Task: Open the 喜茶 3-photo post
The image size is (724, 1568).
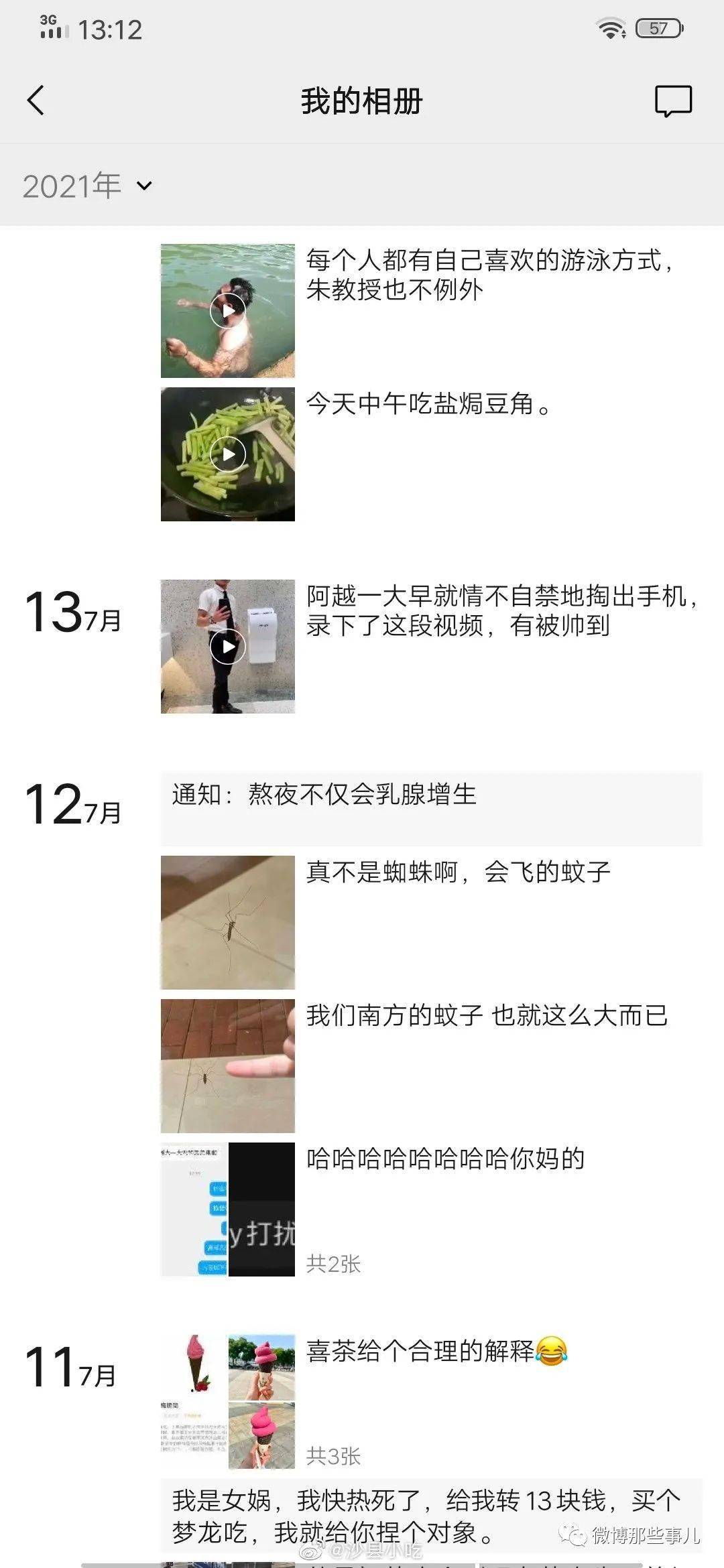Action: (228, 1402)
